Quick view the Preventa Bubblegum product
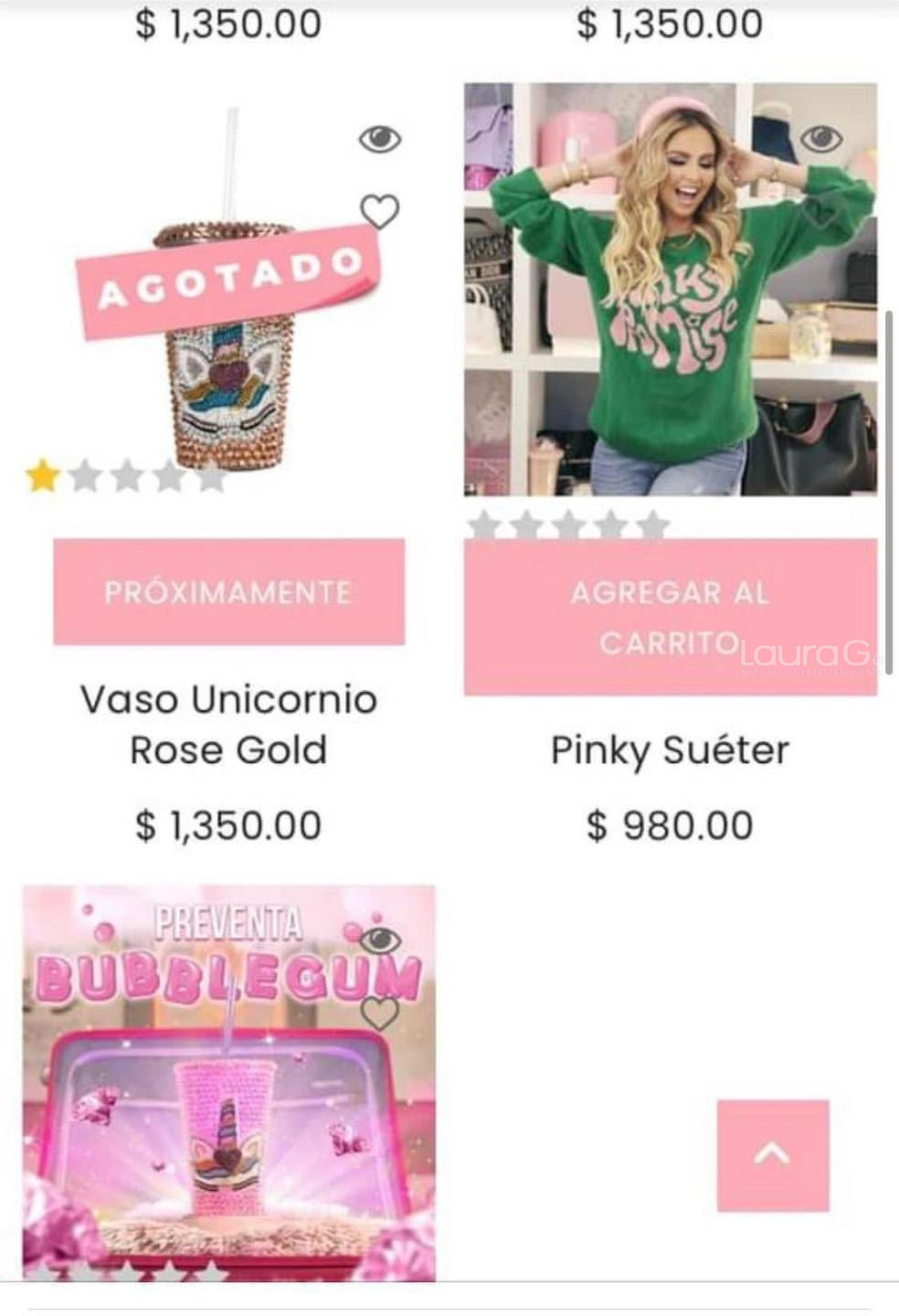Screen dimensions: 899x1316 pyautogui.click(x=380, y=939)
